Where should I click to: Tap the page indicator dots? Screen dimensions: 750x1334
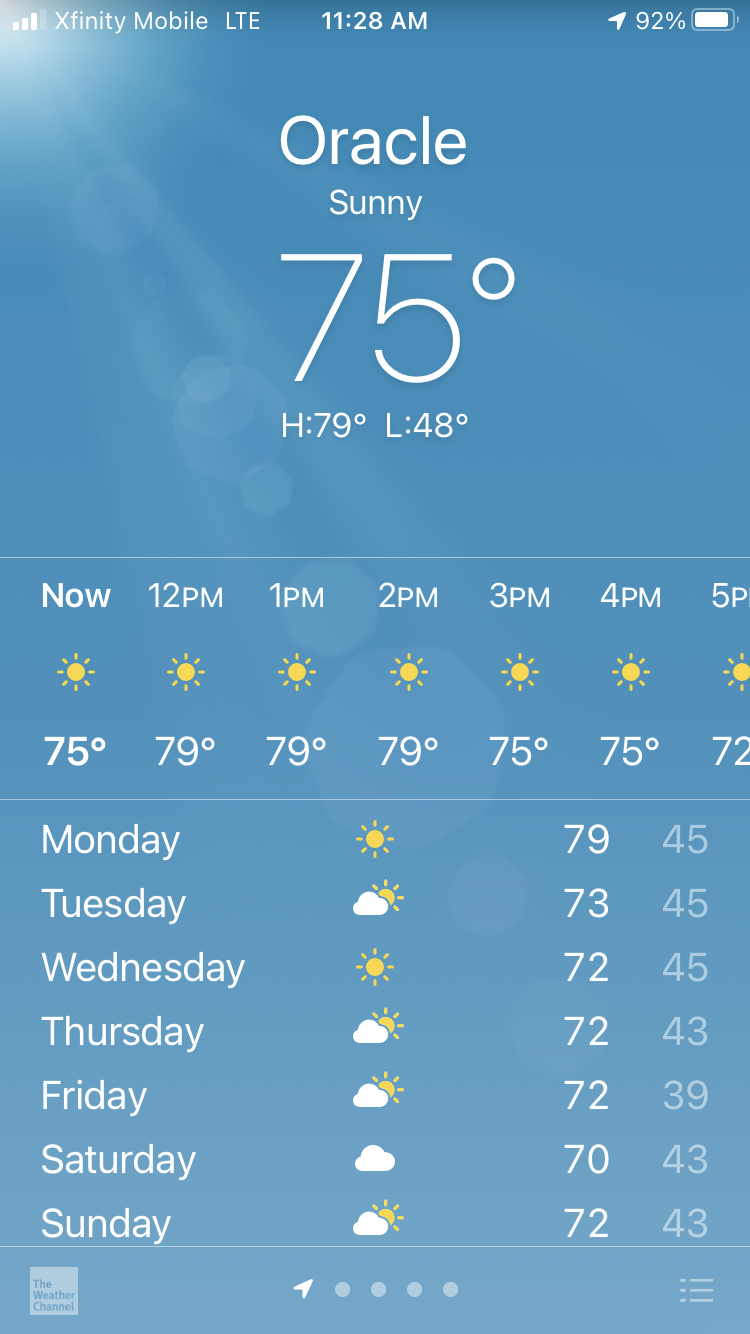pos(378,1290)
